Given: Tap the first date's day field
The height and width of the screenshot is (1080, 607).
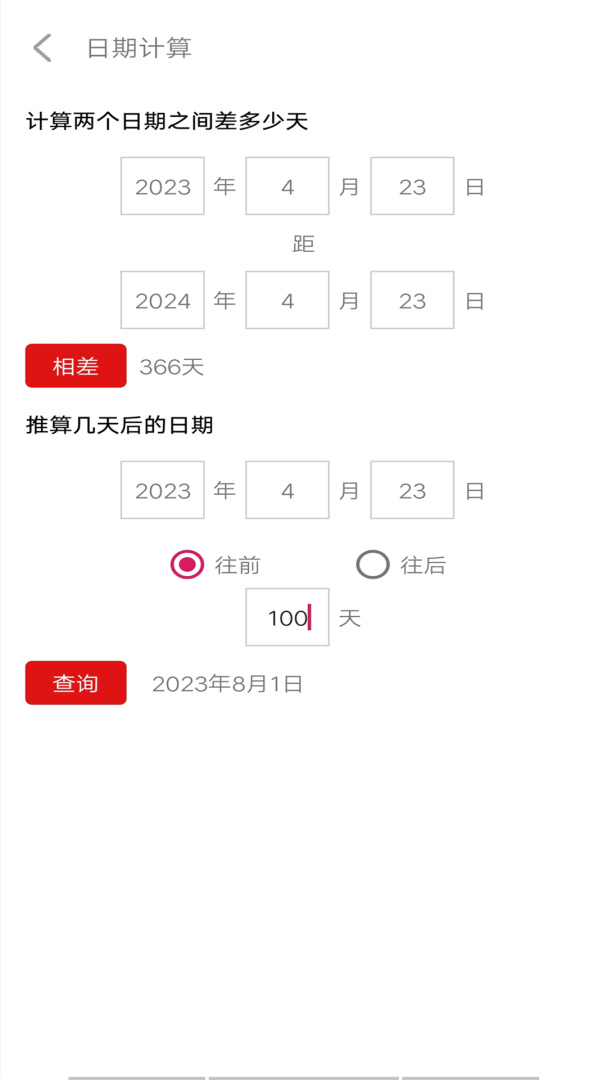Looking at the screenshot, I should pos(412,186).
